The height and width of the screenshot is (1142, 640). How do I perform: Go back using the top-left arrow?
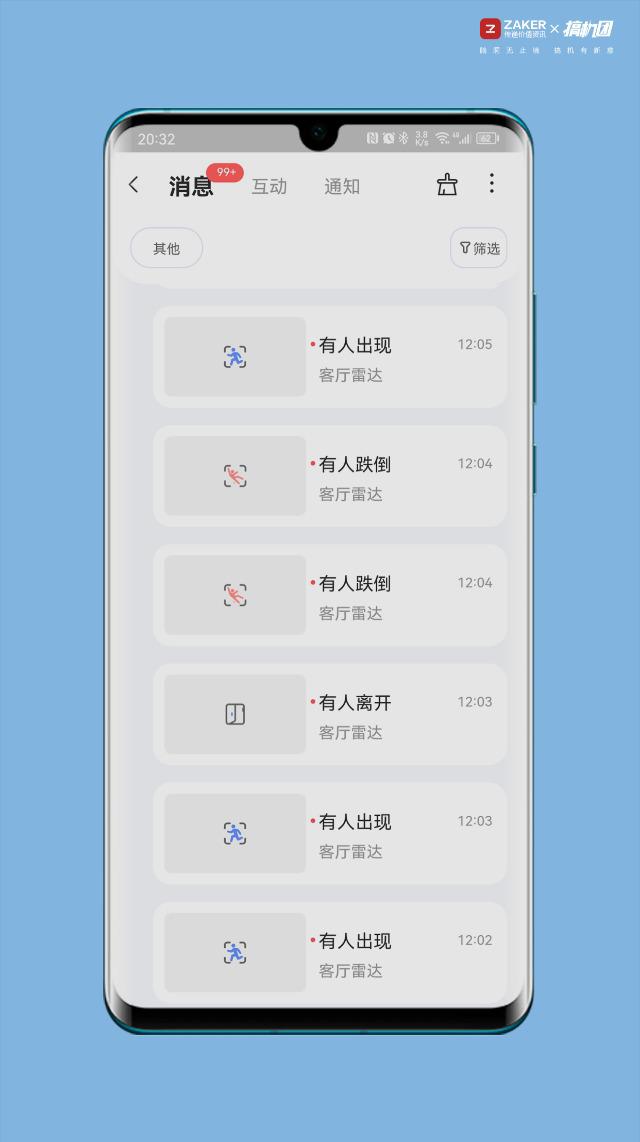coord(134,185)
